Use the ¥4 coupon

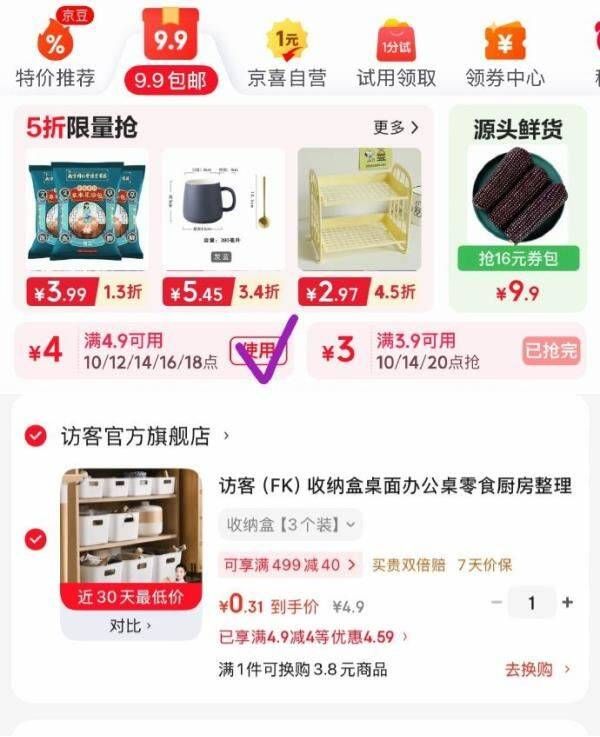(259, 350)
